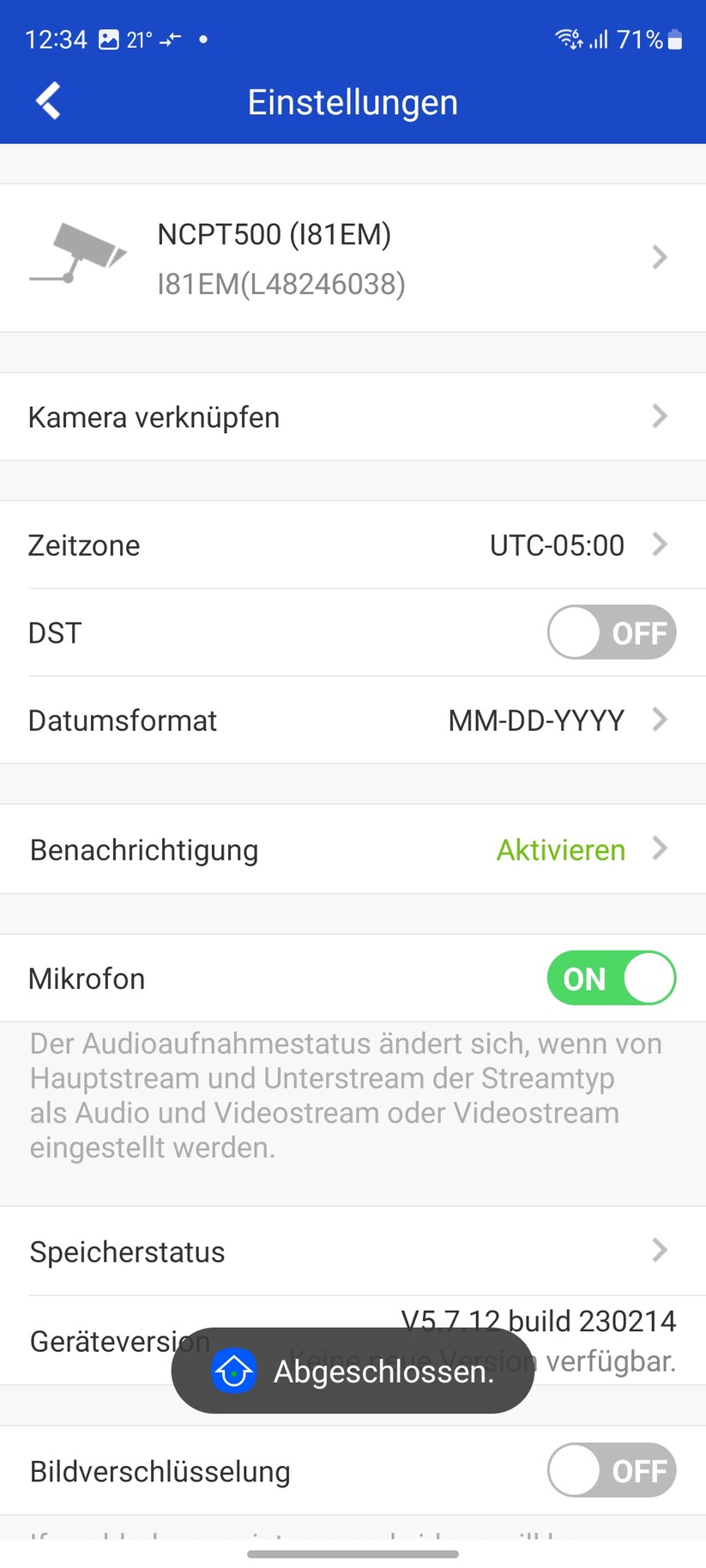The width and height of the screenshot is (706, 1568).
Task: Click the green Aktivieren link
Action: pos(560,849)
